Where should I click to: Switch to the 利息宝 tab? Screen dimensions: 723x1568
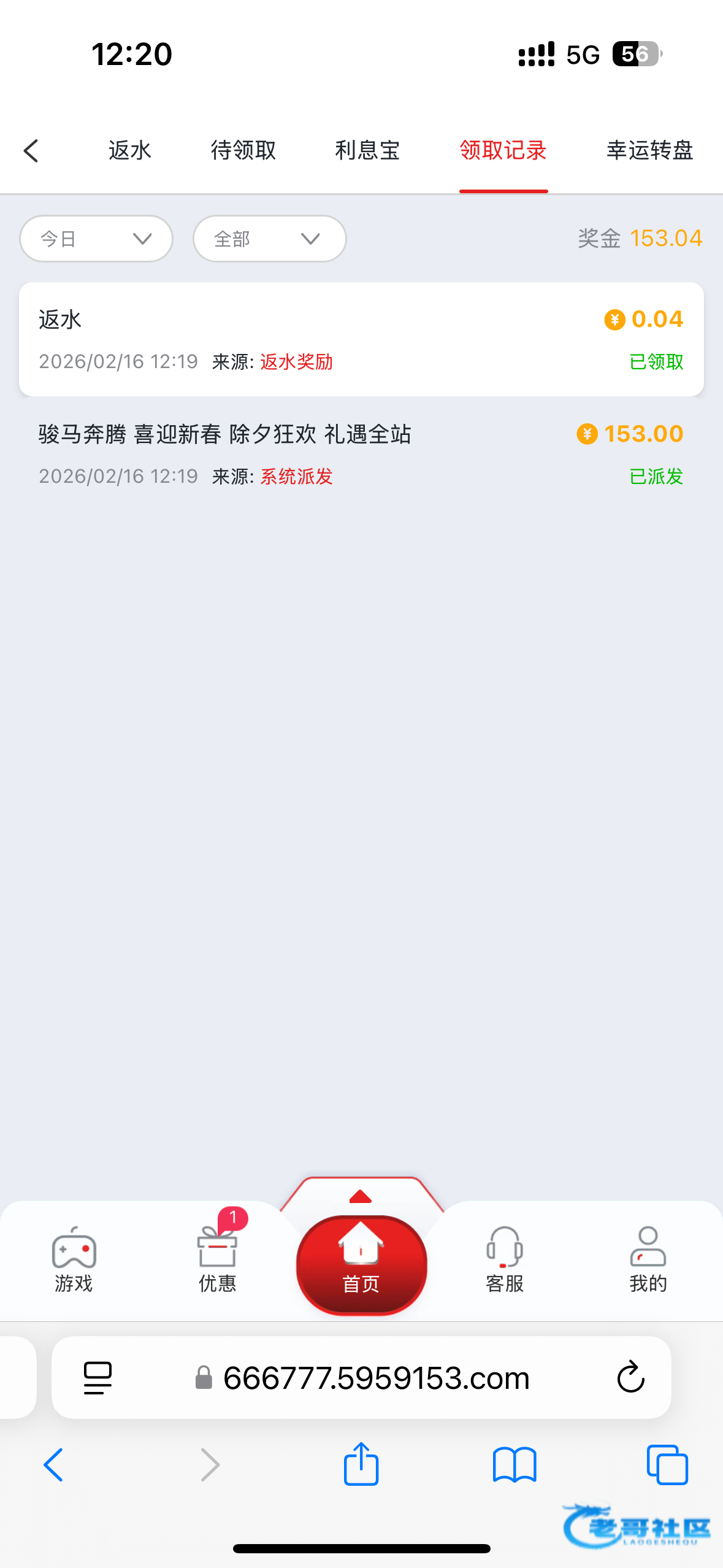pos(367,151)
